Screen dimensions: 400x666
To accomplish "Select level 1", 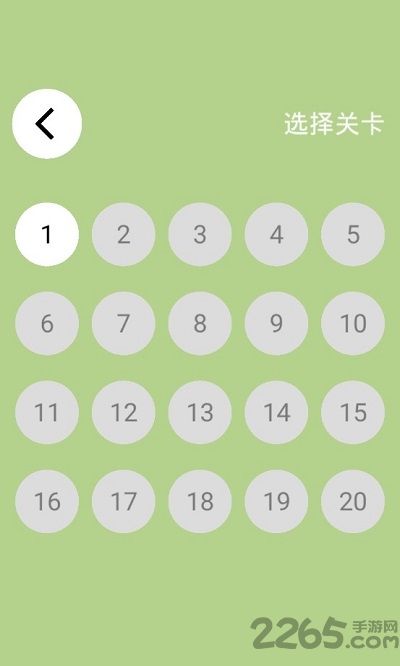I will [x=47, y=234].
